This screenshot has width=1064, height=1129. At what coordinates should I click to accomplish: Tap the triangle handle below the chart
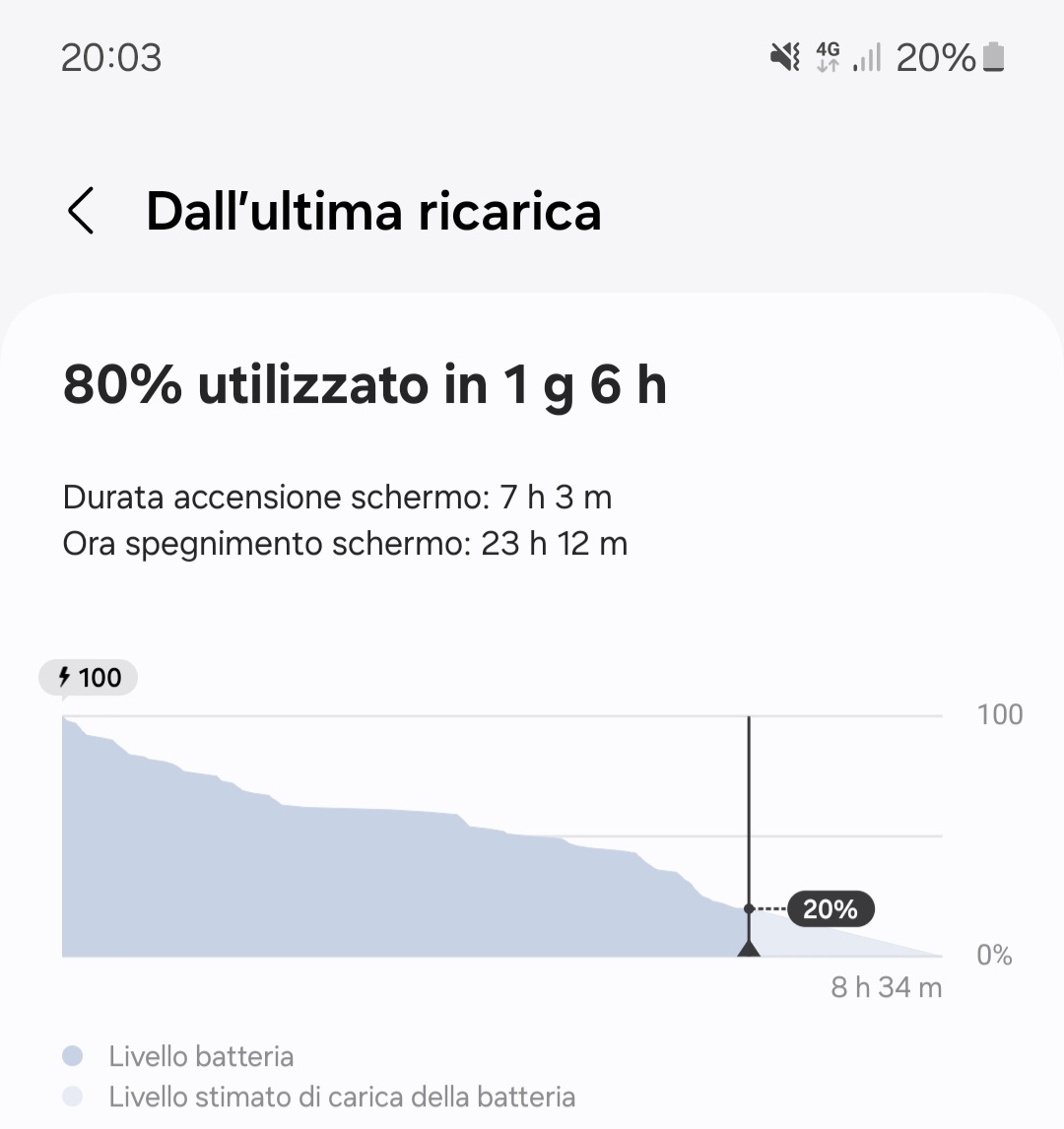(750, 948)
